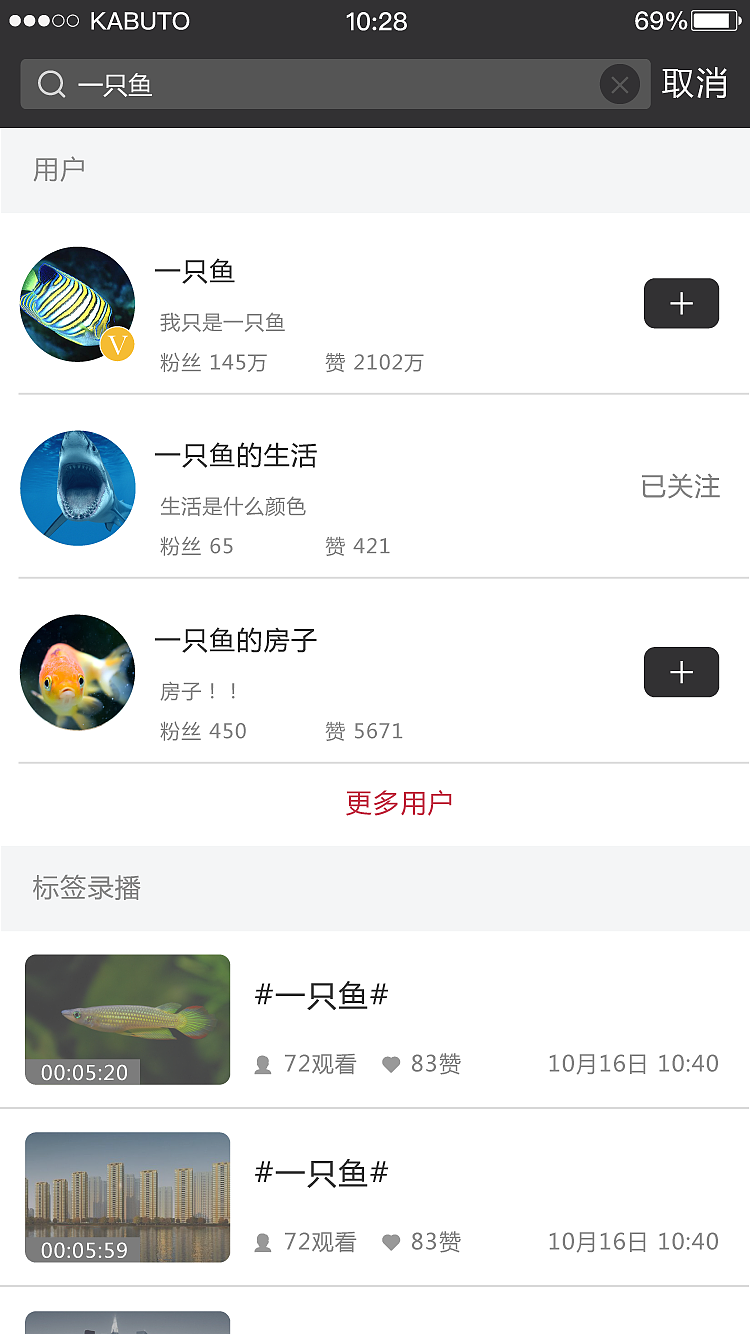750x1334 pixels.
Task: Tap the viewer icon next to 72观看
Action: pos(263,1063)
